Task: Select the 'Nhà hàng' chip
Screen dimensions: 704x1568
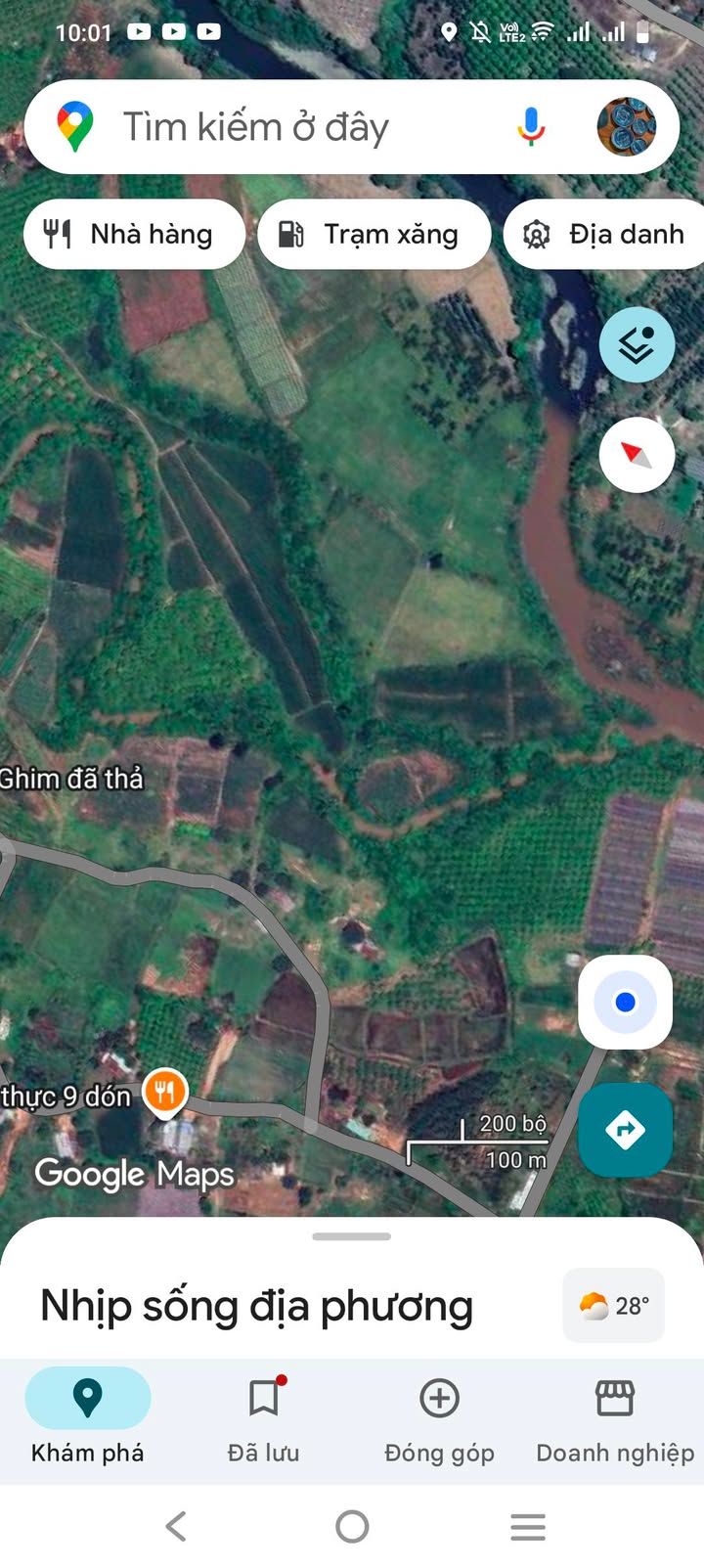Action: coord(133,235)
